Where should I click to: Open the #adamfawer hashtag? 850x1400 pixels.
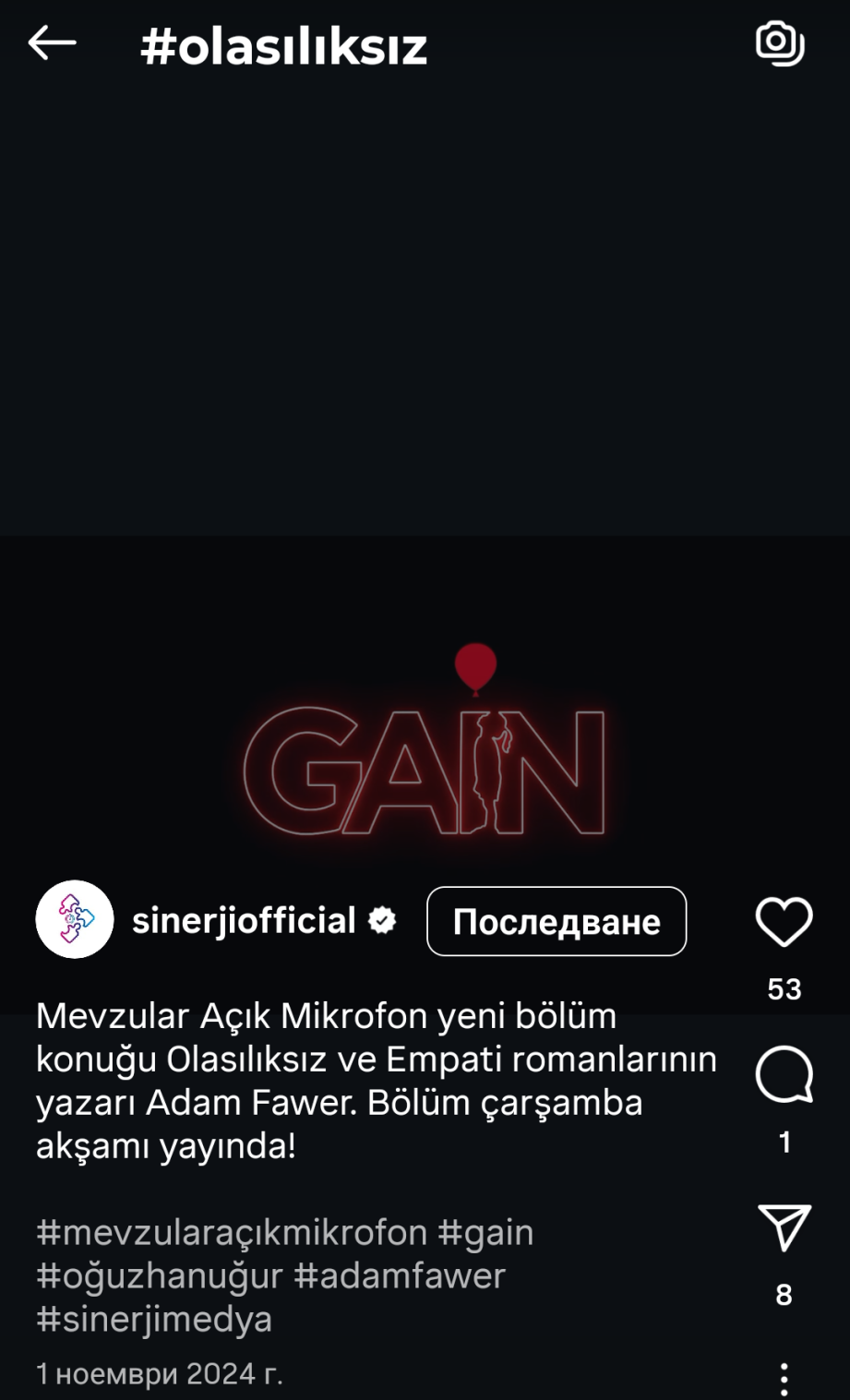[x=400, y=1276]
